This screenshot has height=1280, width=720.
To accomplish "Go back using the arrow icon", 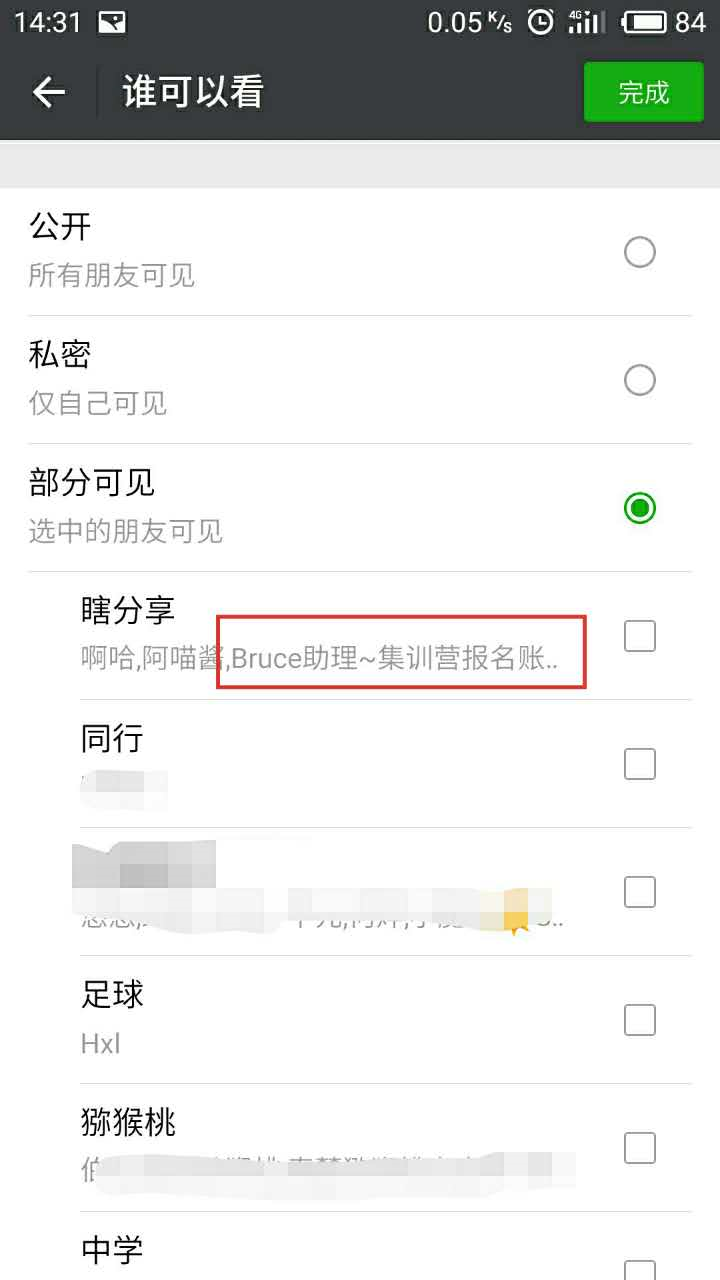I will (48, 93).
